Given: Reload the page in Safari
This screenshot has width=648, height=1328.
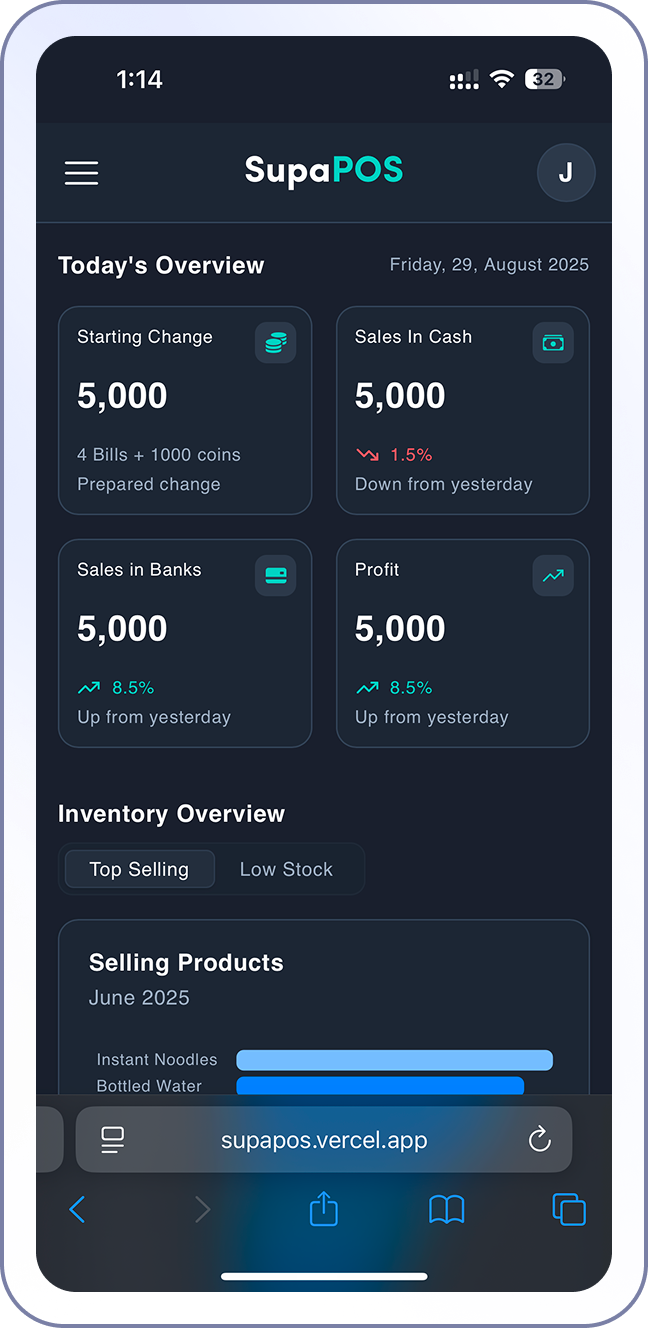Looking at the screenshot, I should coord(540,1140).
